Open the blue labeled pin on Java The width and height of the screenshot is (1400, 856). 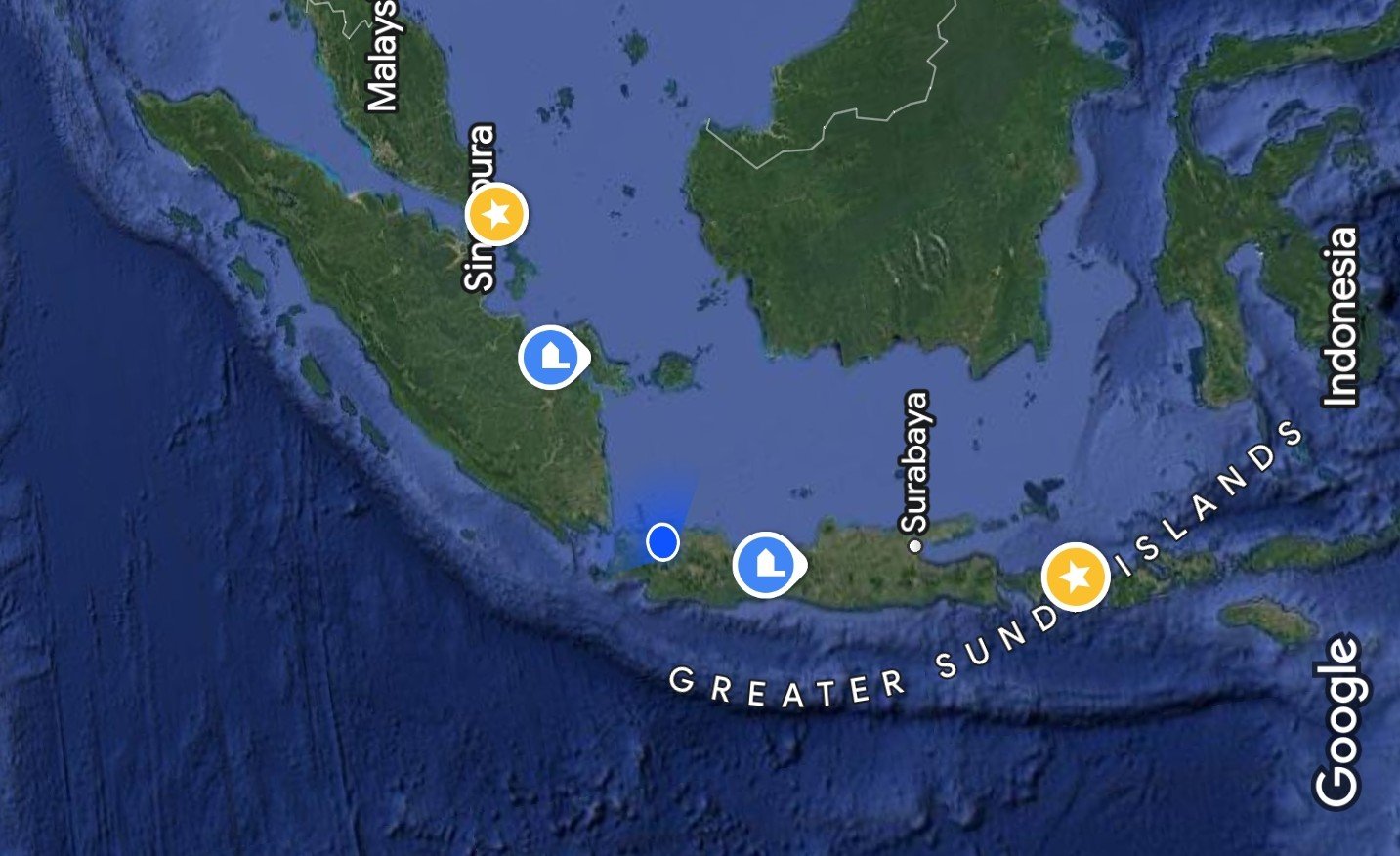coord(767,564)
